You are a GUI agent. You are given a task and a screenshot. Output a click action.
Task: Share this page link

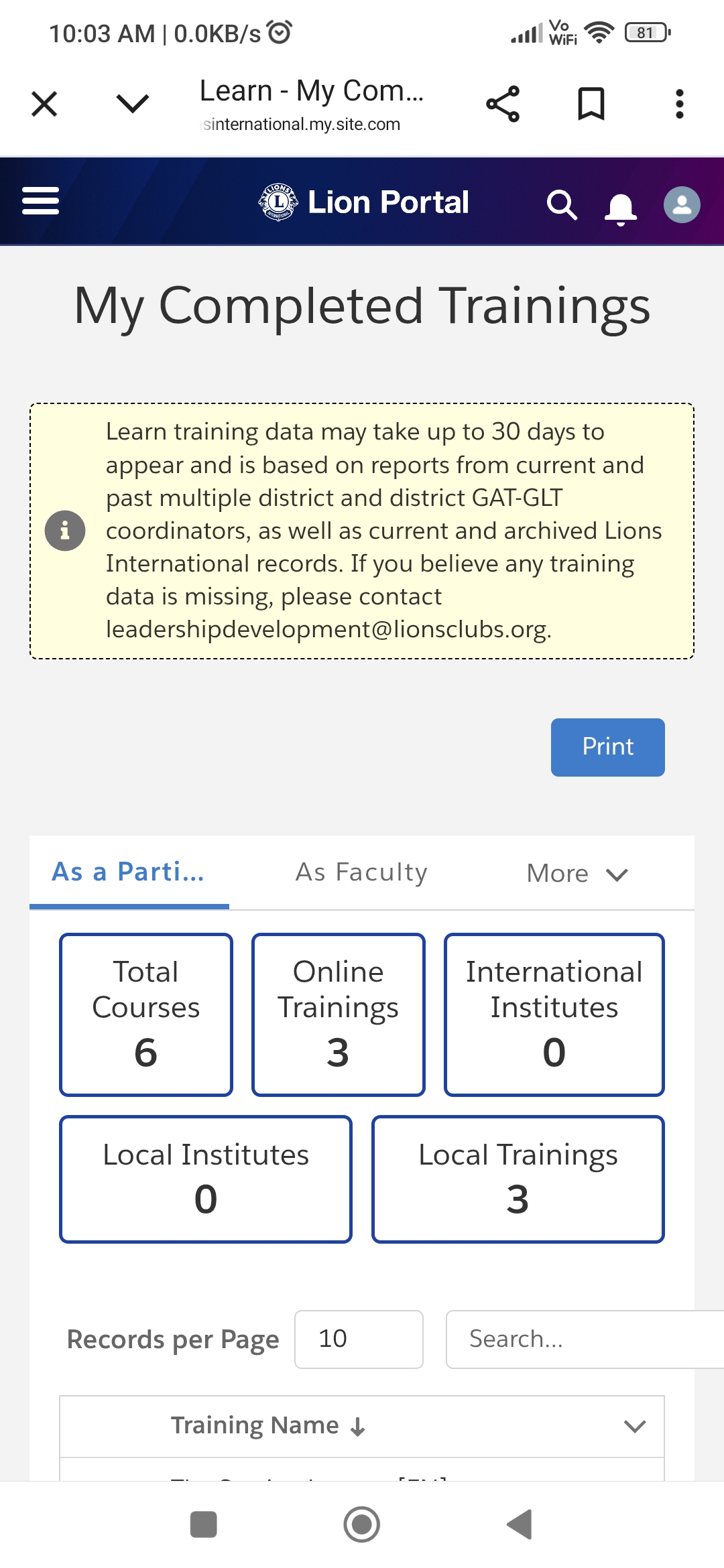(x=503, y=104)
